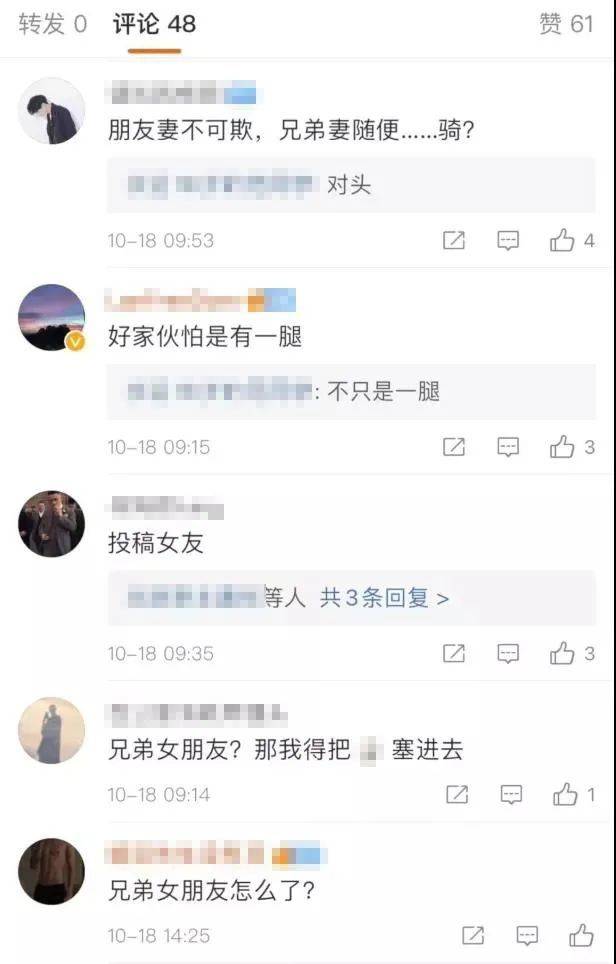Switch to the 赞 tab
This screenshot has height=964, width=616.
click(567, 24)
